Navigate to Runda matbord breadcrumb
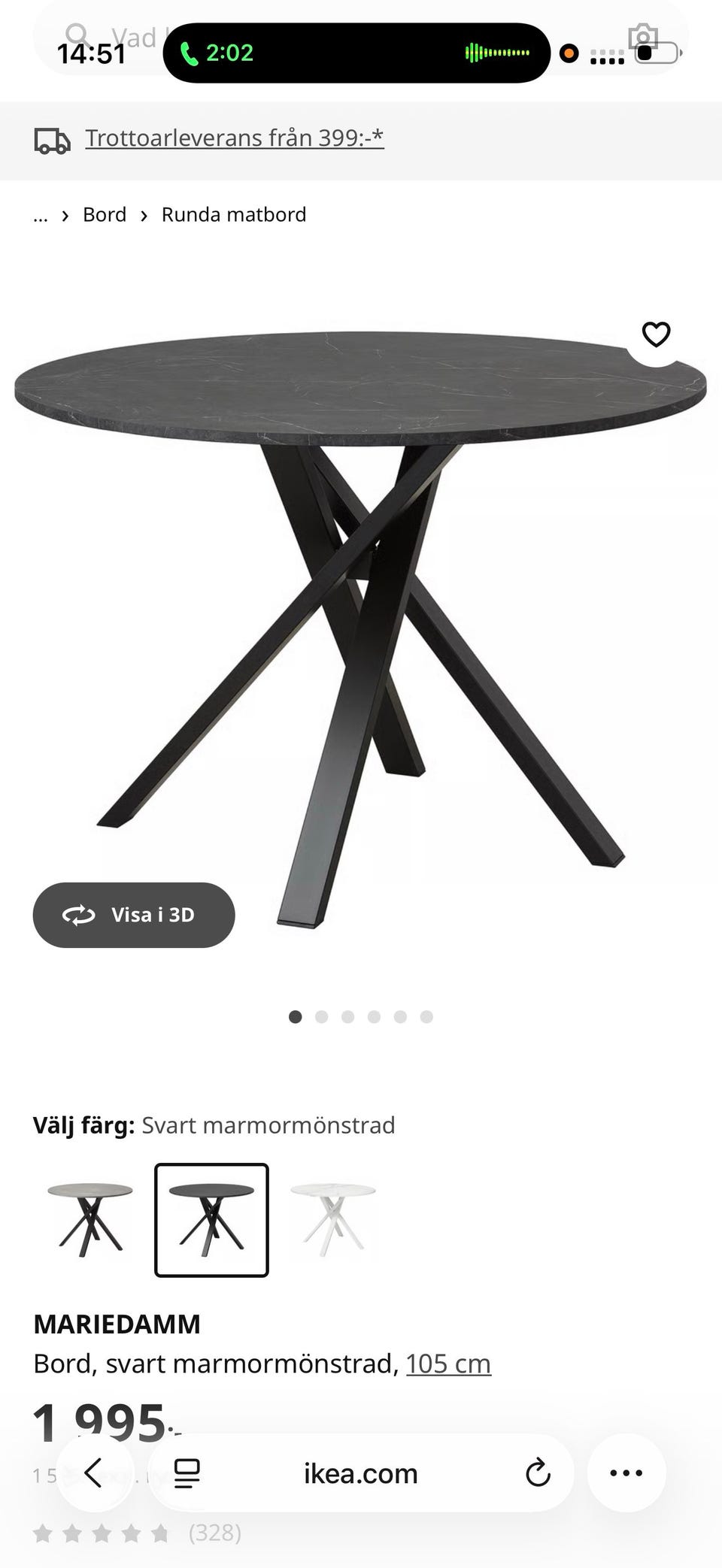This screenshot has height=1568, width=722. pyautogui.click(x=234, y=214)
